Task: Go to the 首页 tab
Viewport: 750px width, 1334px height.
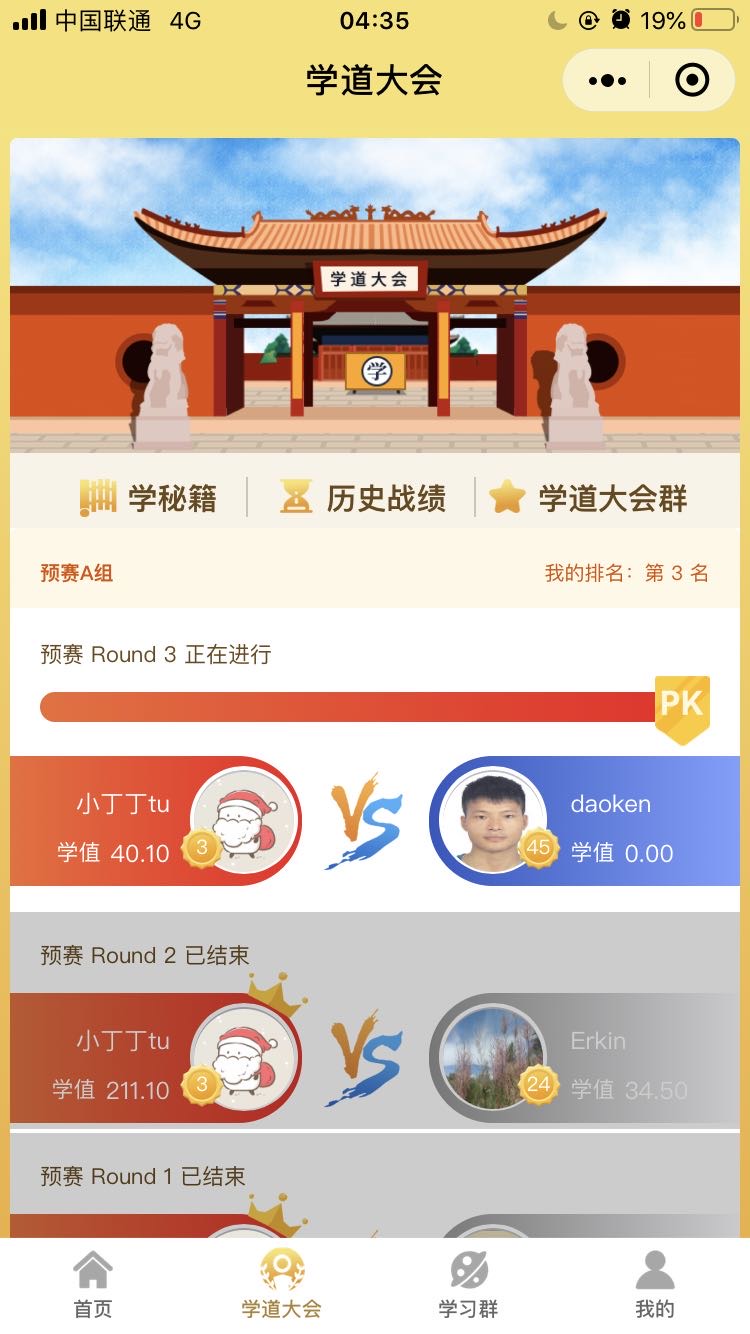Action: [x=93, y=1286]
